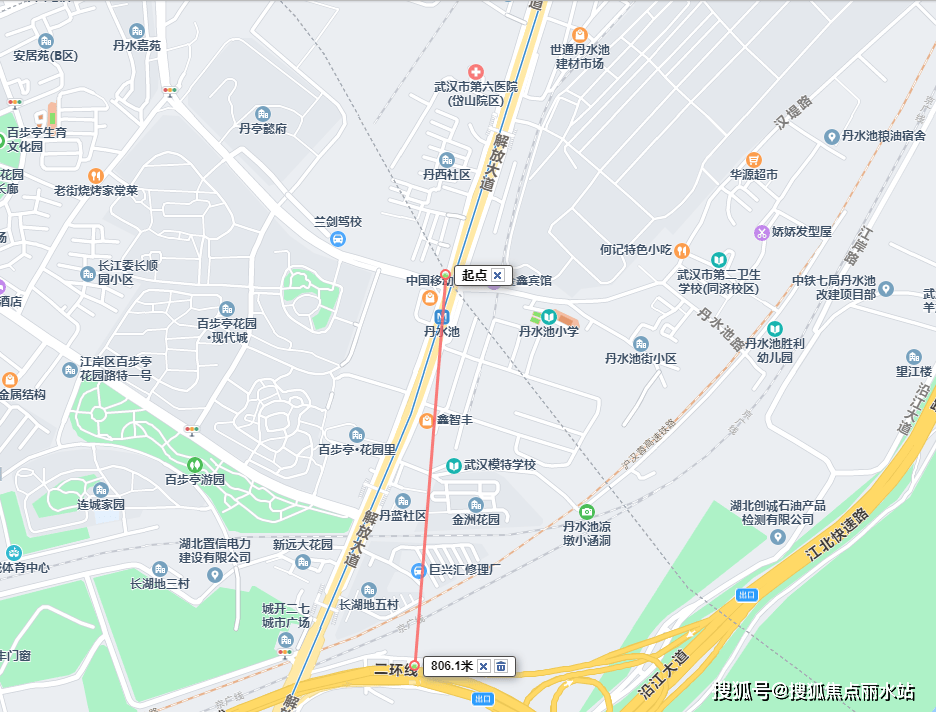Open the 丹水池 metro station marker
The width and height of the screenshot is (936, 712).
pos(441,315)
